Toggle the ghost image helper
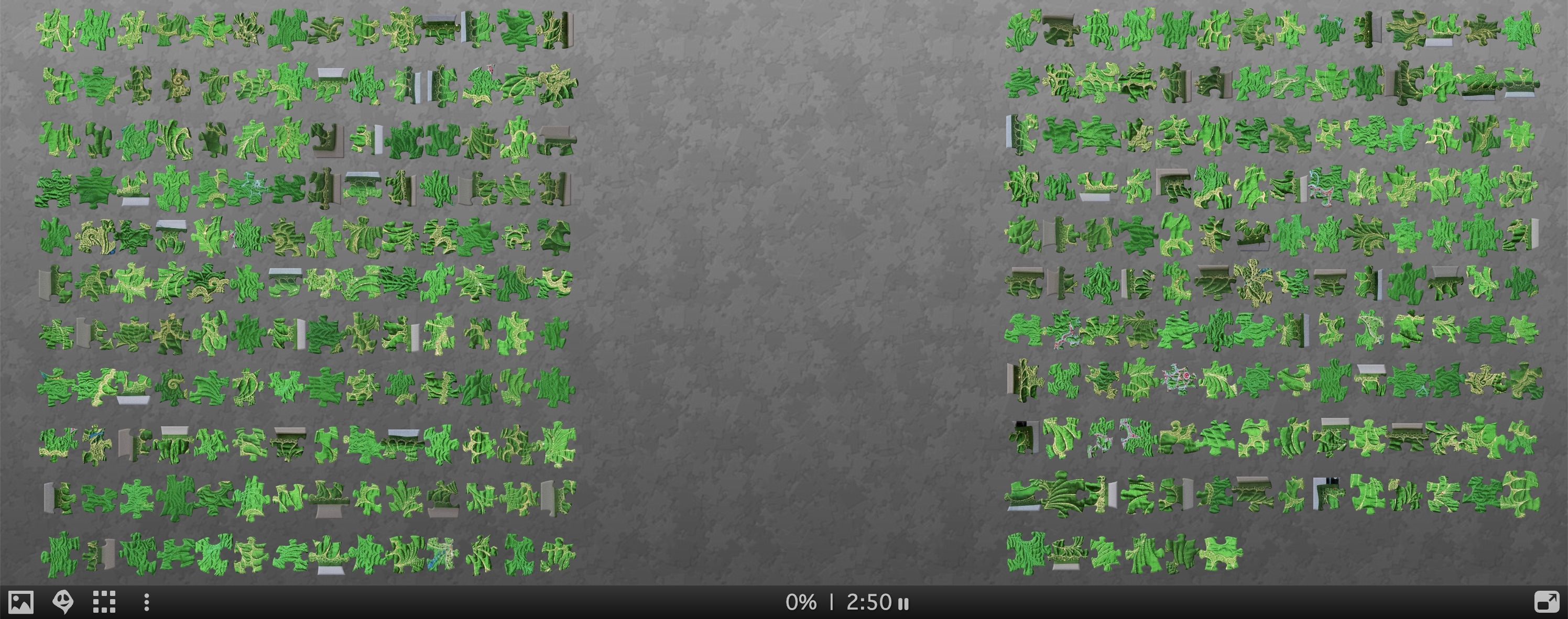The image size is (1568, 619). (x=63, y=602)
